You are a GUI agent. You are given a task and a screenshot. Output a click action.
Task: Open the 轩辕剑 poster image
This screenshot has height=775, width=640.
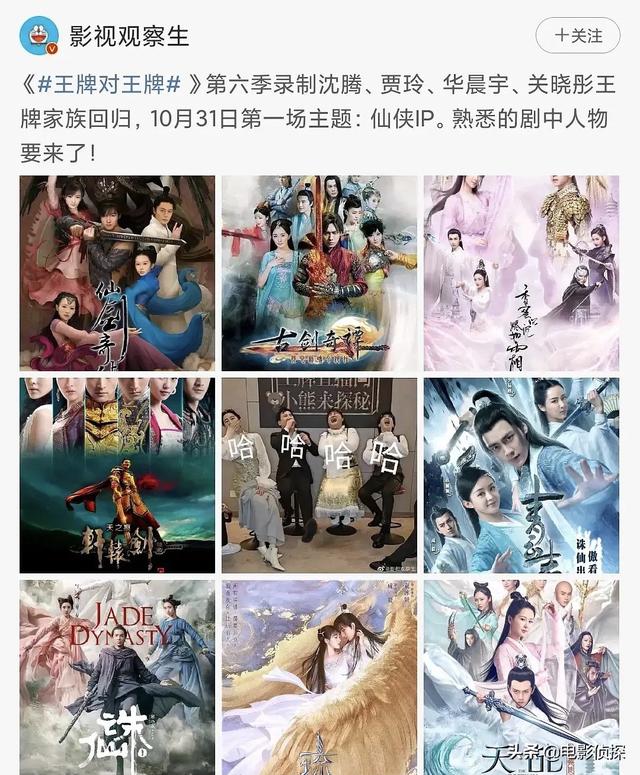[117, 475]
